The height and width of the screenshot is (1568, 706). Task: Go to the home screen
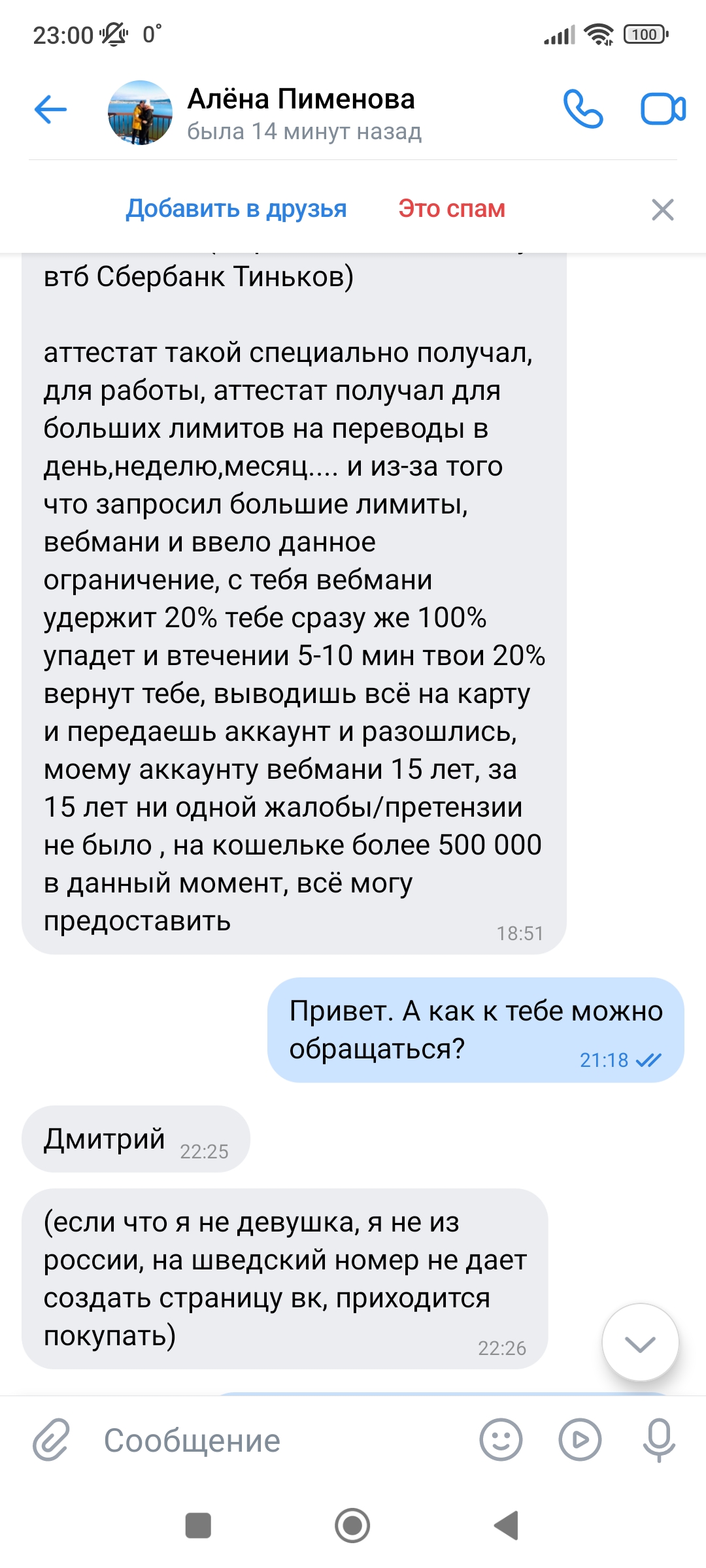pos(352,1526)
